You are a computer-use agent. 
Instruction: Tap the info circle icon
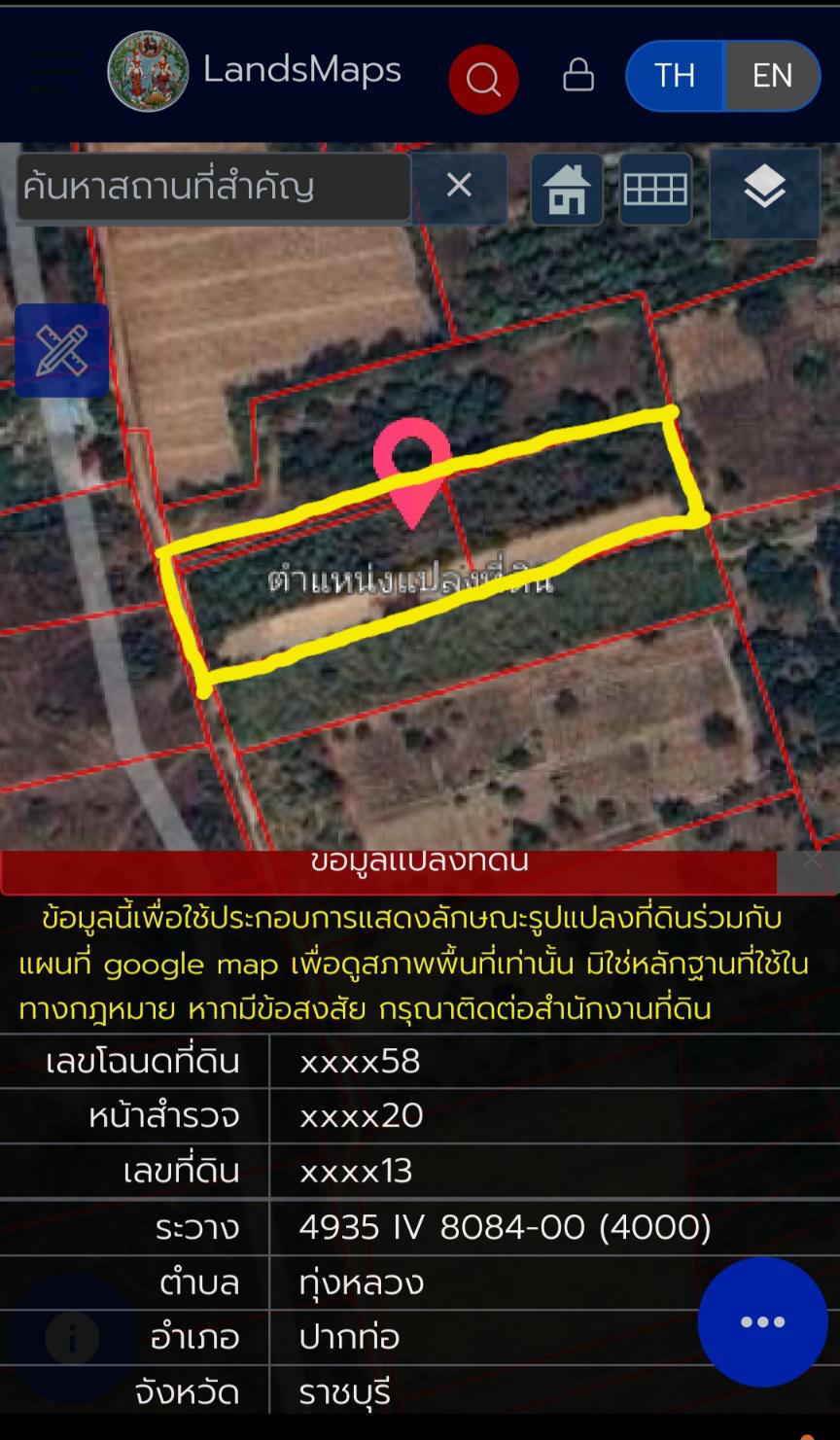(x=72, y=1341)
